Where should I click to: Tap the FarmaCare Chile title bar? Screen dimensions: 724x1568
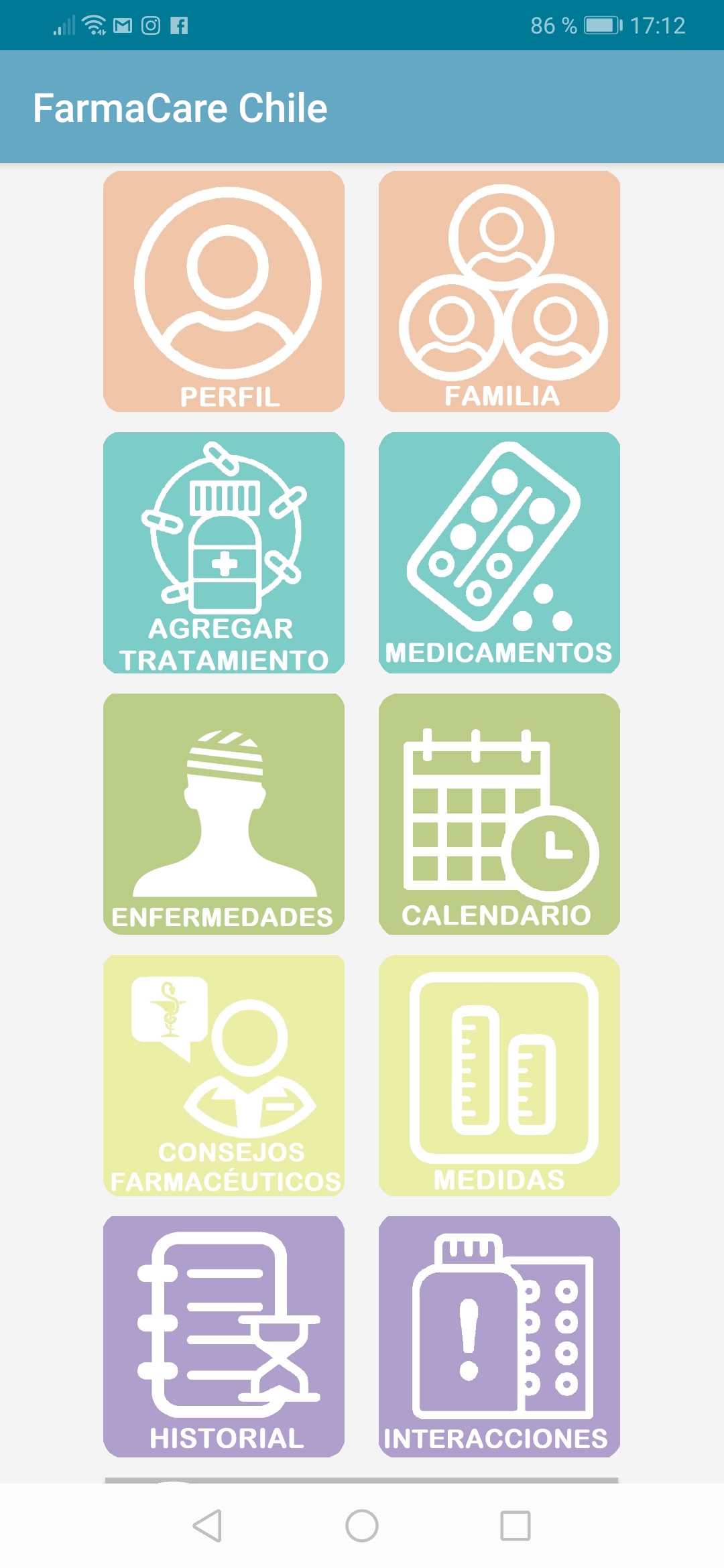click(x=181, y=106)
